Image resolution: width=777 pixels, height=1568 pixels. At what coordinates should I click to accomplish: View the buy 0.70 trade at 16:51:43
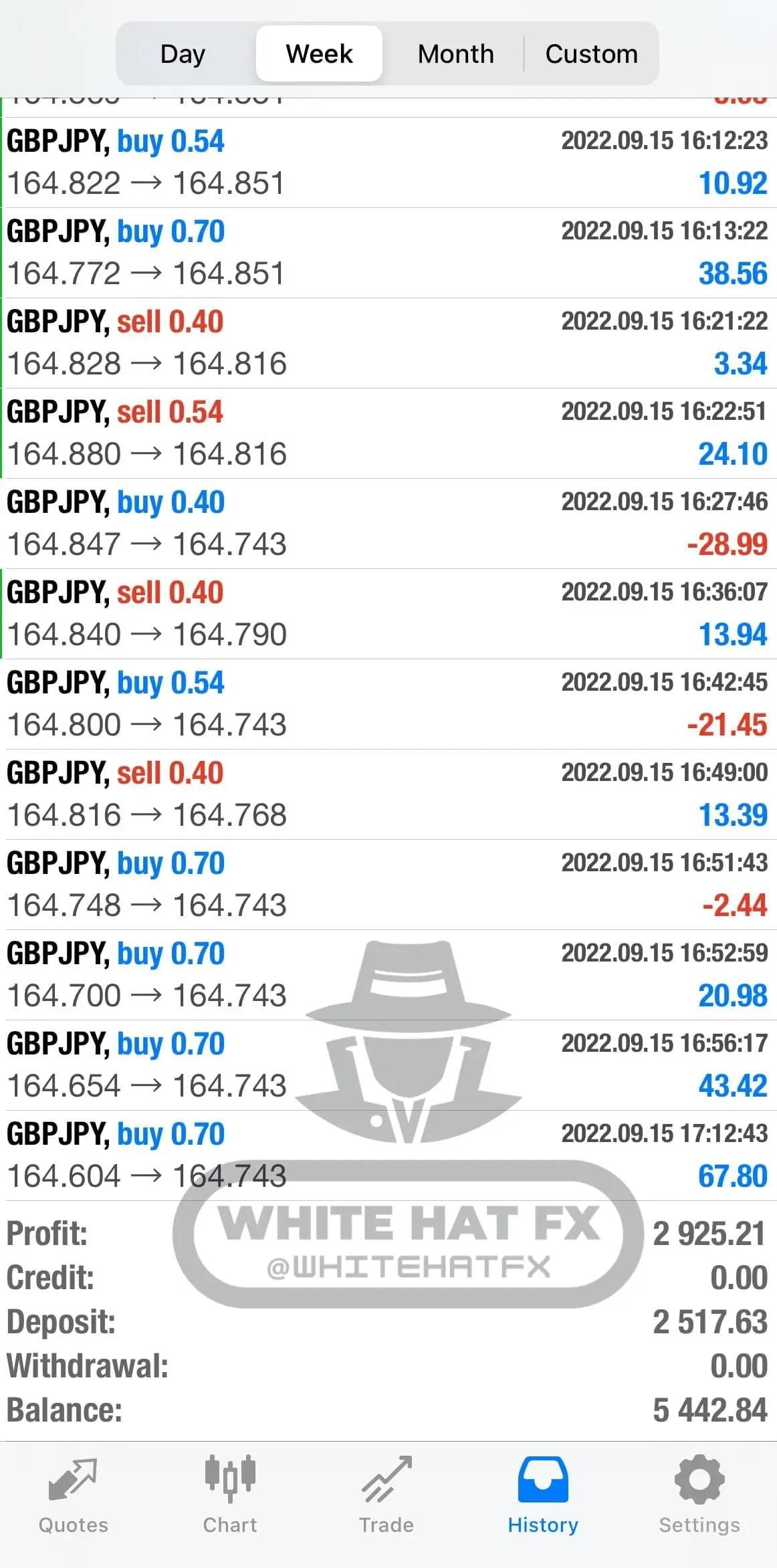coord(388,885)
